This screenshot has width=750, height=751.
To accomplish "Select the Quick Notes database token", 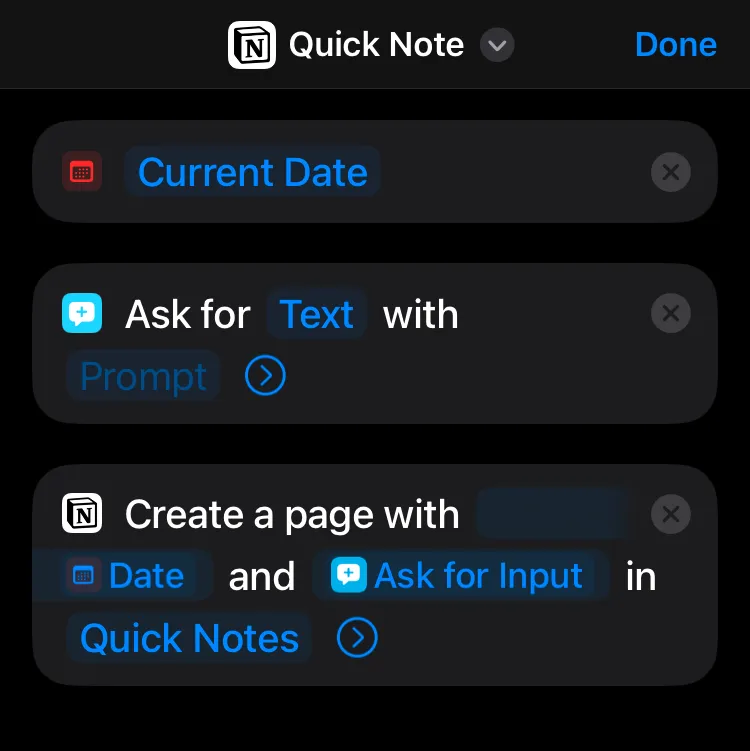I will [189, 638].
